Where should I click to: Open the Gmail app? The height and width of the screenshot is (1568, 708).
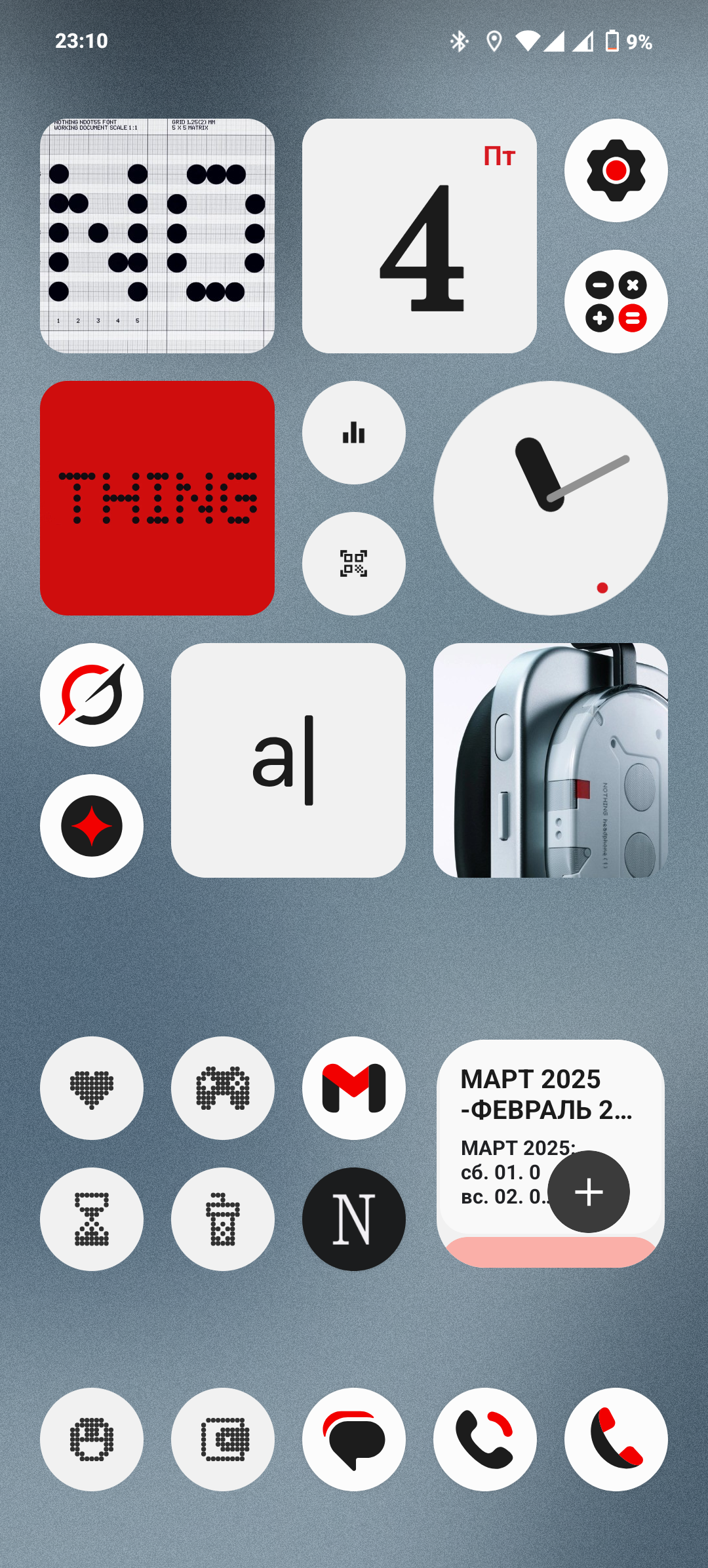(353, 1088)
